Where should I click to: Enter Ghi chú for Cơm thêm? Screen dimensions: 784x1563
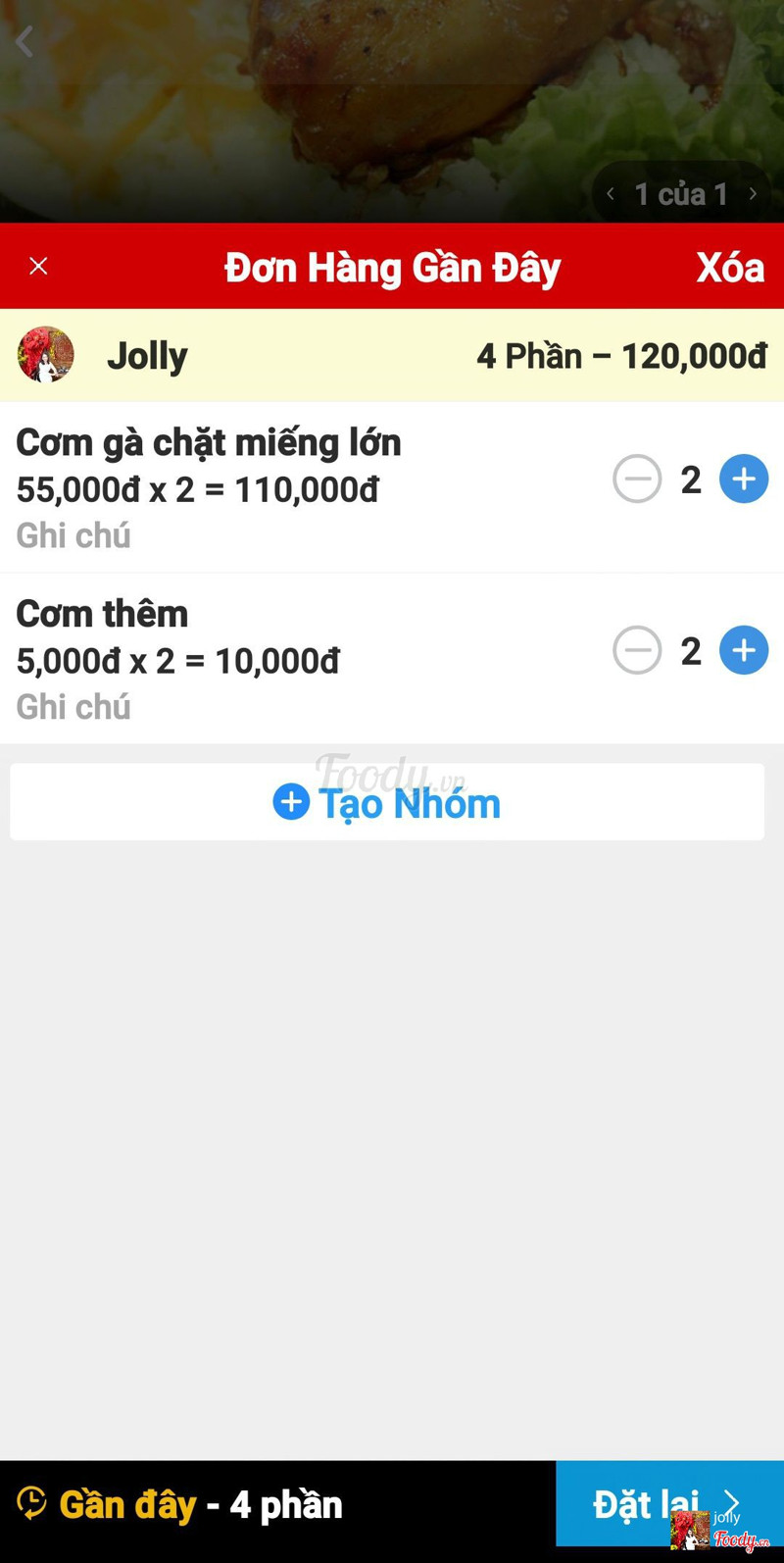tap(73, 707)
